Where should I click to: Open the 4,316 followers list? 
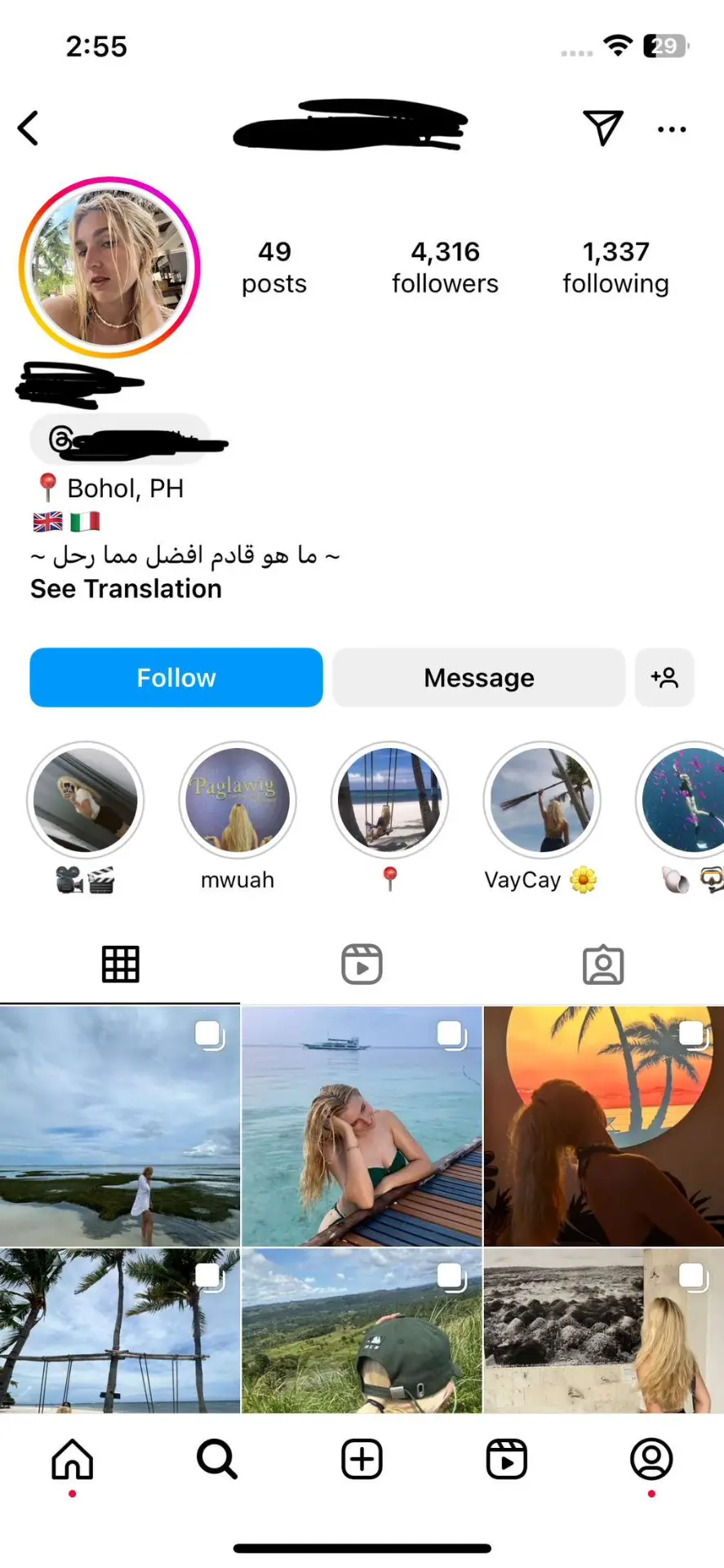445,267
